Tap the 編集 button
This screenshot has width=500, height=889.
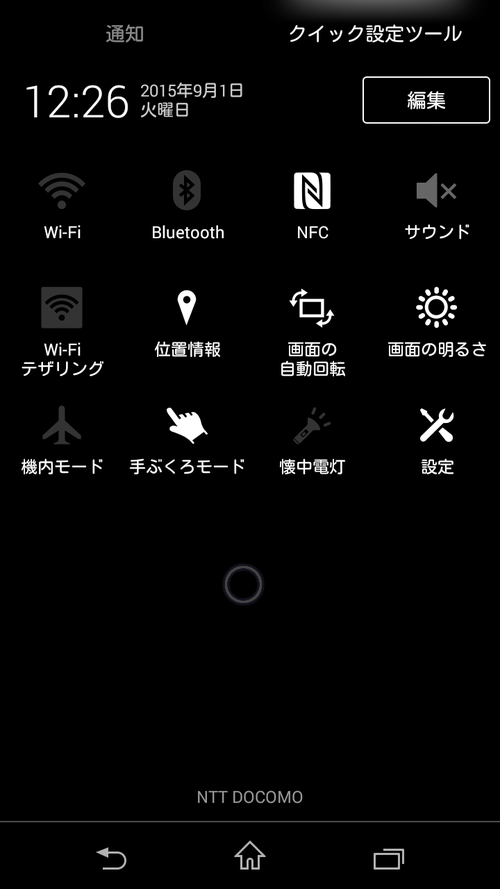click(426, 100)
